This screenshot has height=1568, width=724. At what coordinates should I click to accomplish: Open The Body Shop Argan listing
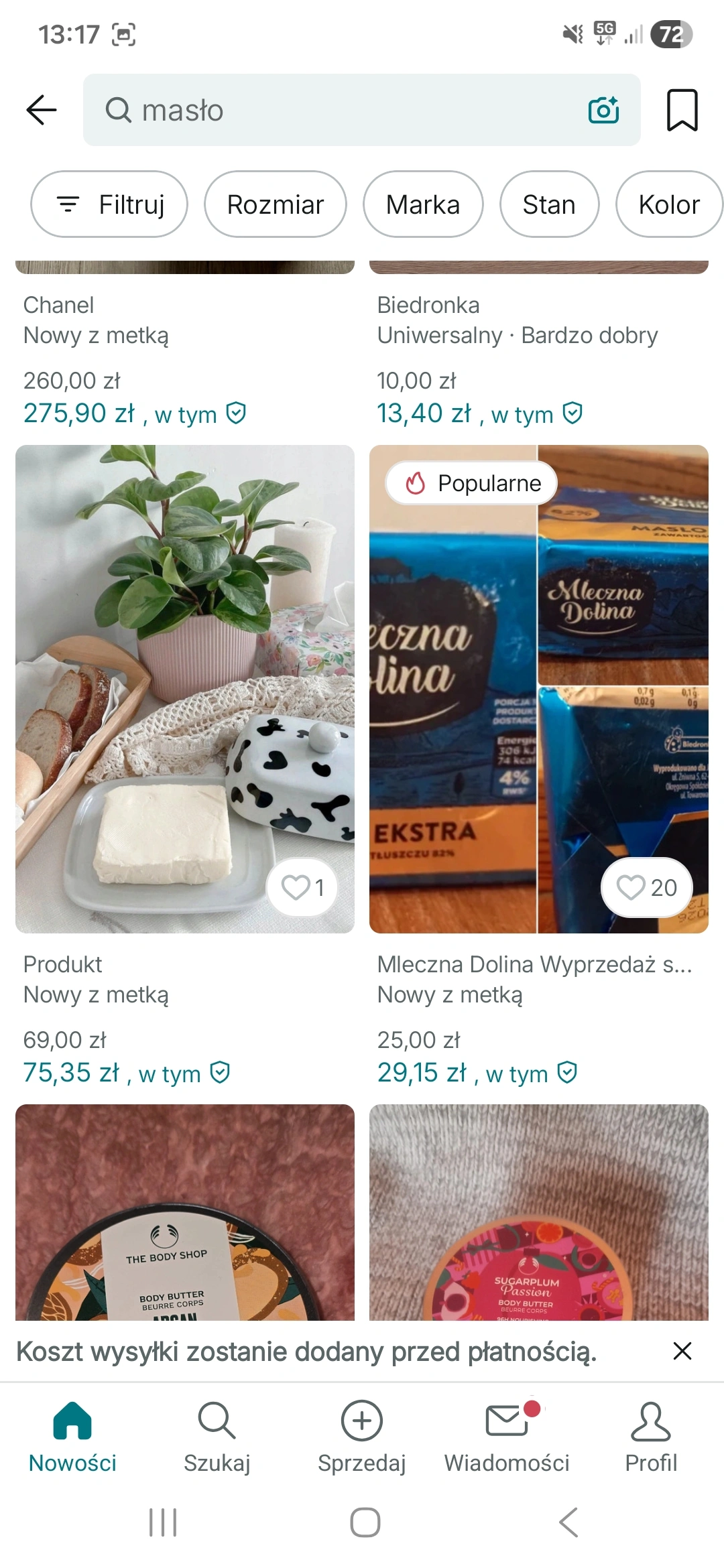[184, 1213]
